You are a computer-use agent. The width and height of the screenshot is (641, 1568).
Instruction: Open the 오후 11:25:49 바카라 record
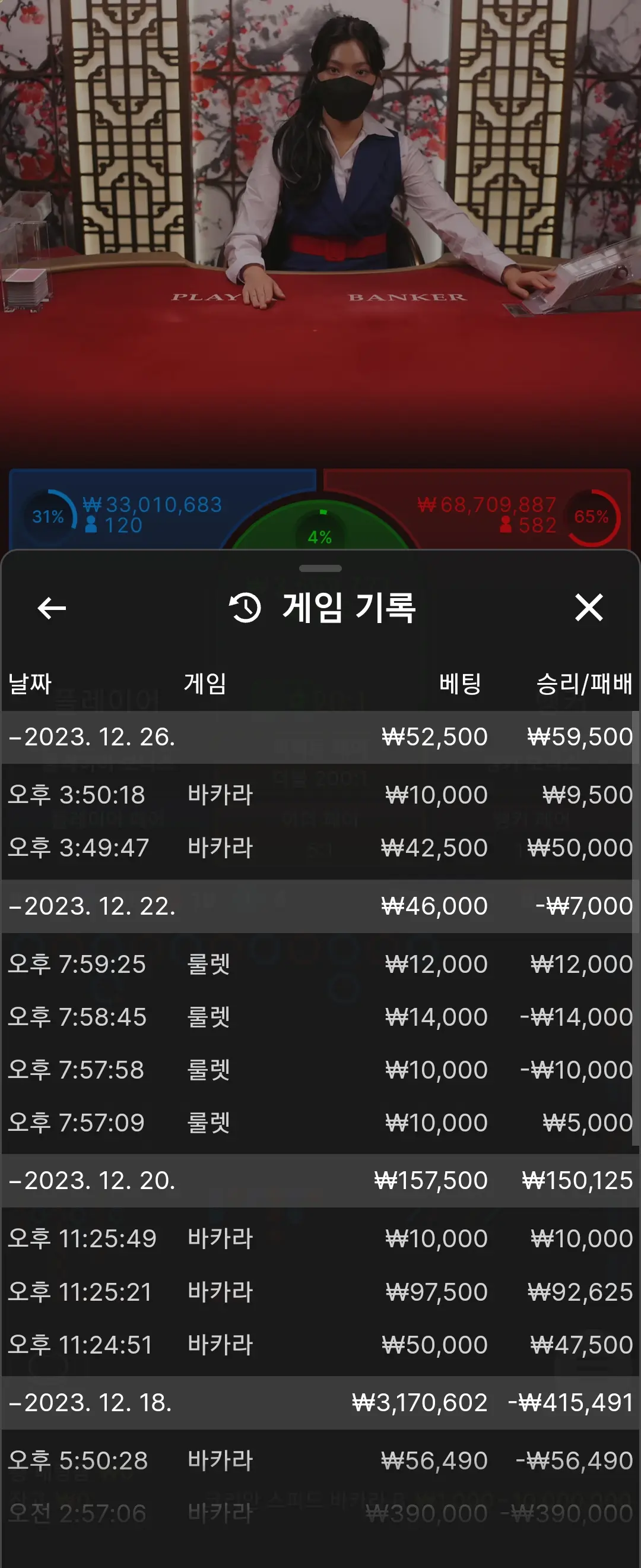tap(316, 1239)
